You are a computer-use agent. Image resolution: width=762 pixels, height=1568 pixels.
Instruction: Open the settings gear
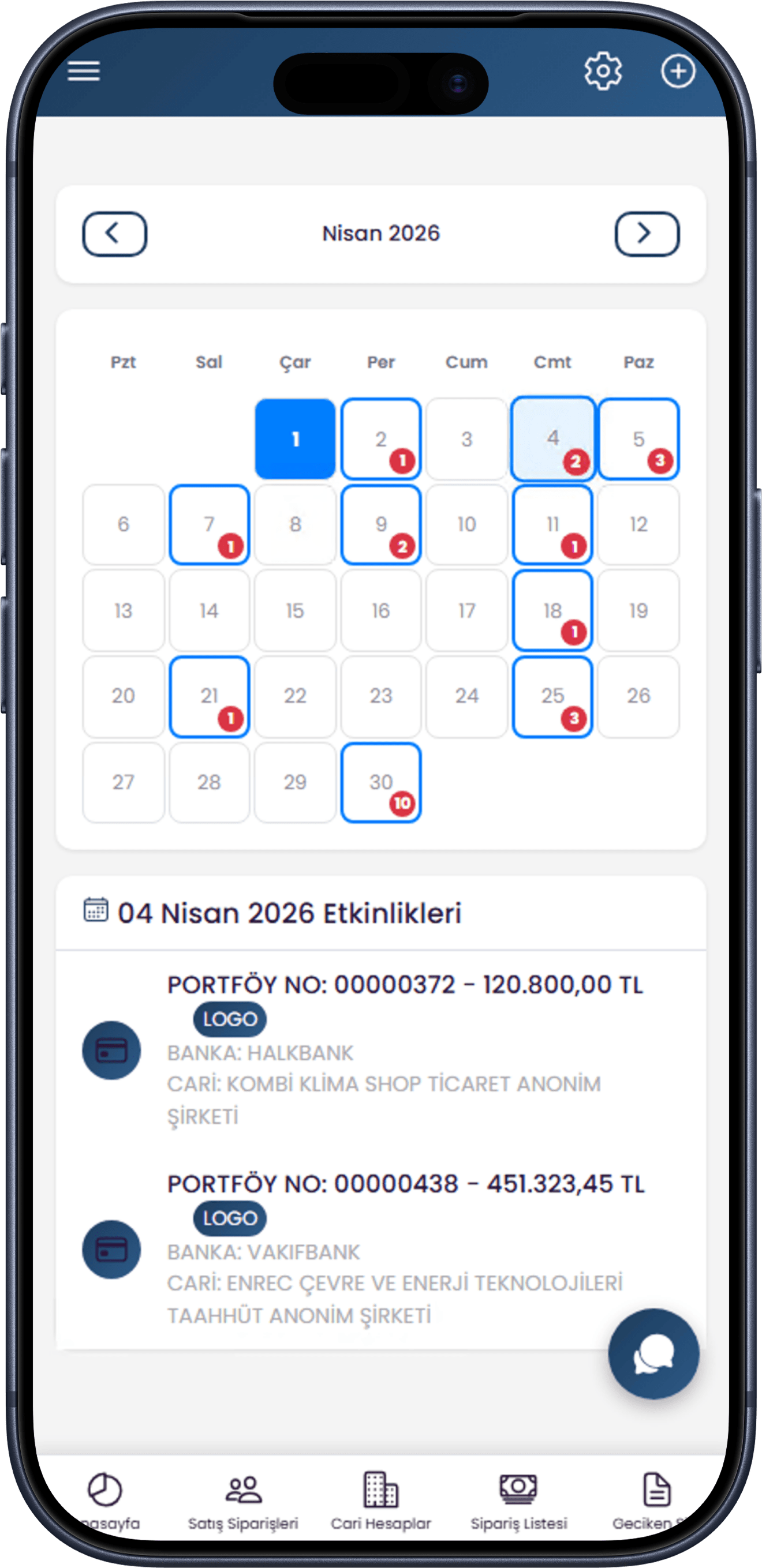603,71
